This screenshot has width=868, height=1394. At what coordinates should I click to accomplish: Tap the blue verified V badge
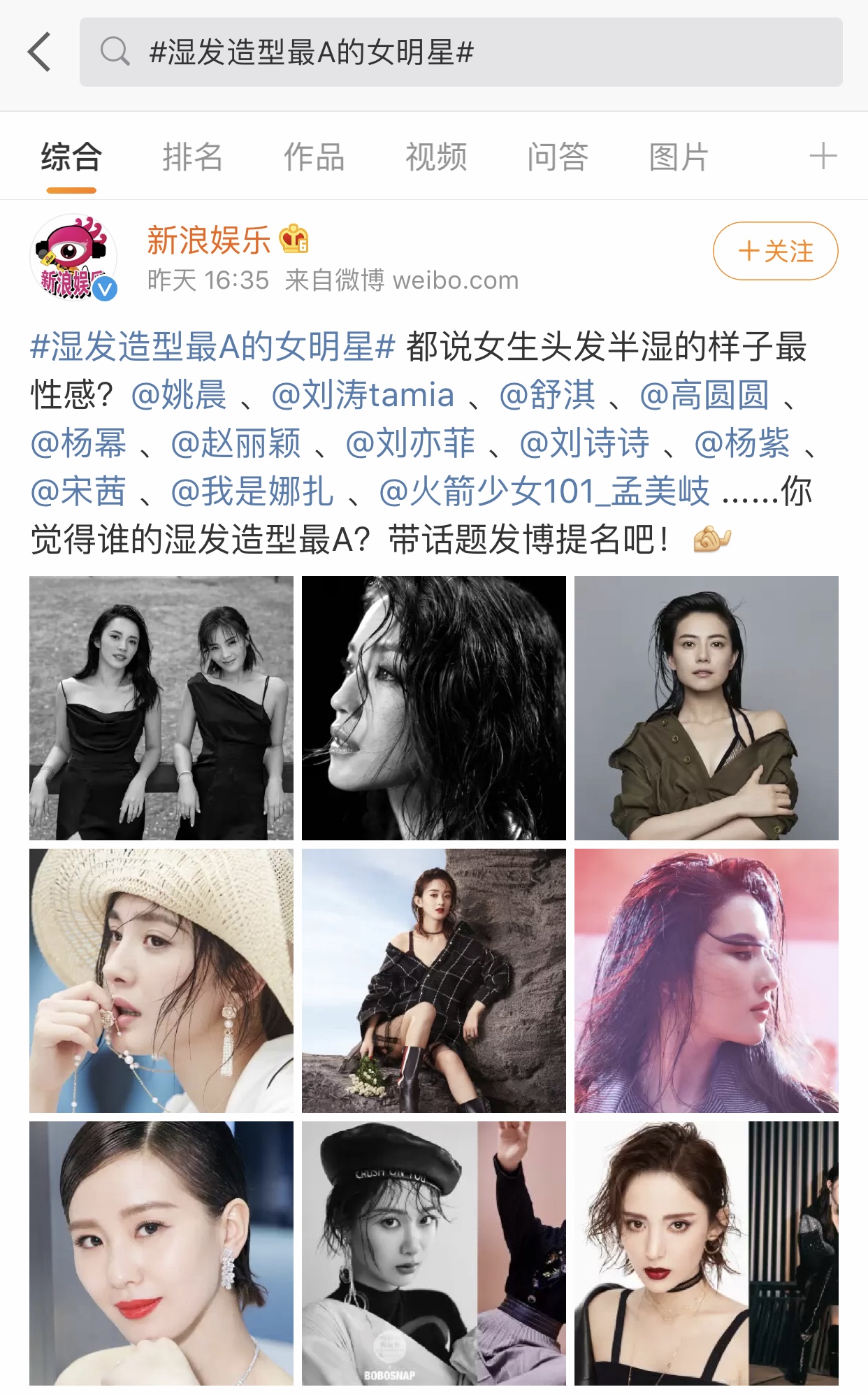coord(103,288)
